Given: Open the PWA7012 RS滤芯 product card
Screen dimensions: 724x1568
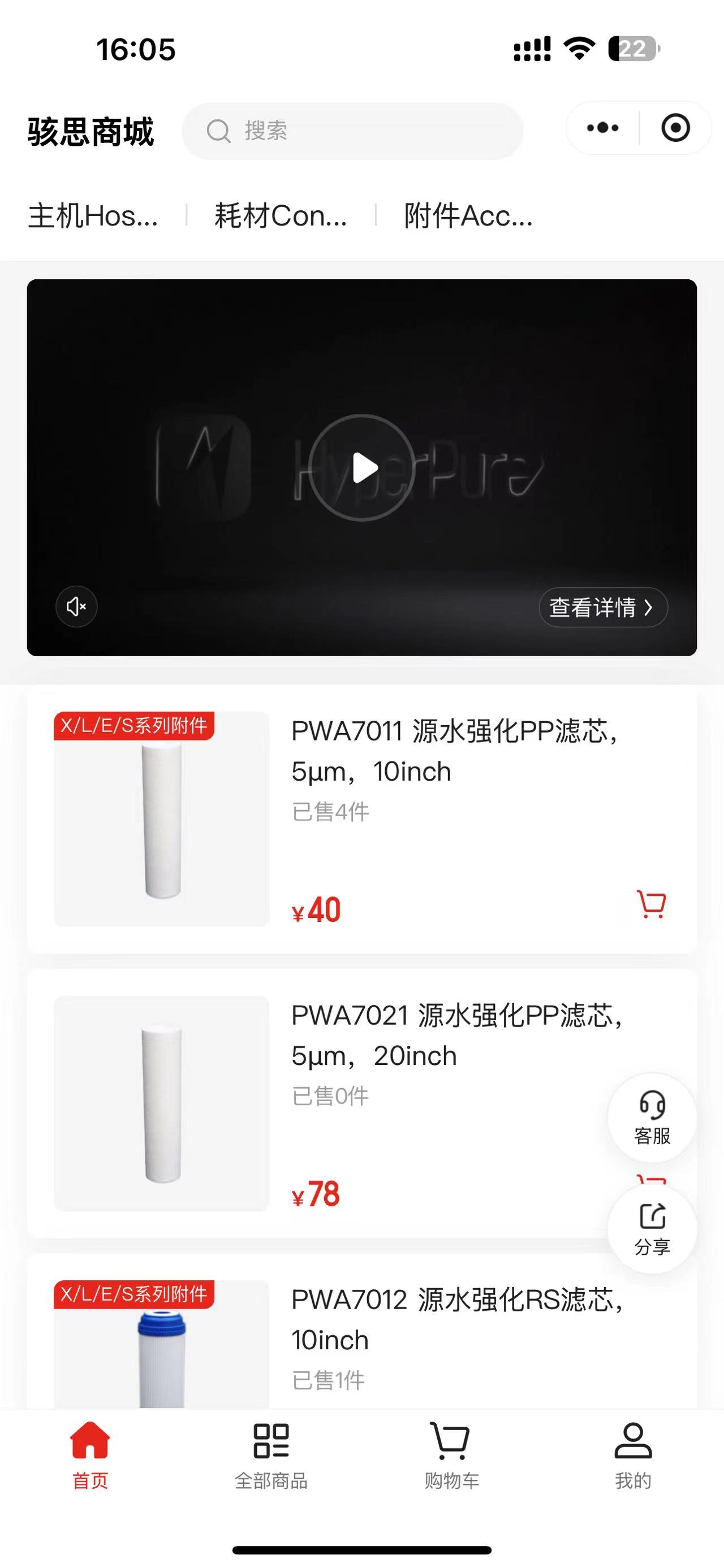Looking at the screenshot, I should click(x=456, y=1320).
